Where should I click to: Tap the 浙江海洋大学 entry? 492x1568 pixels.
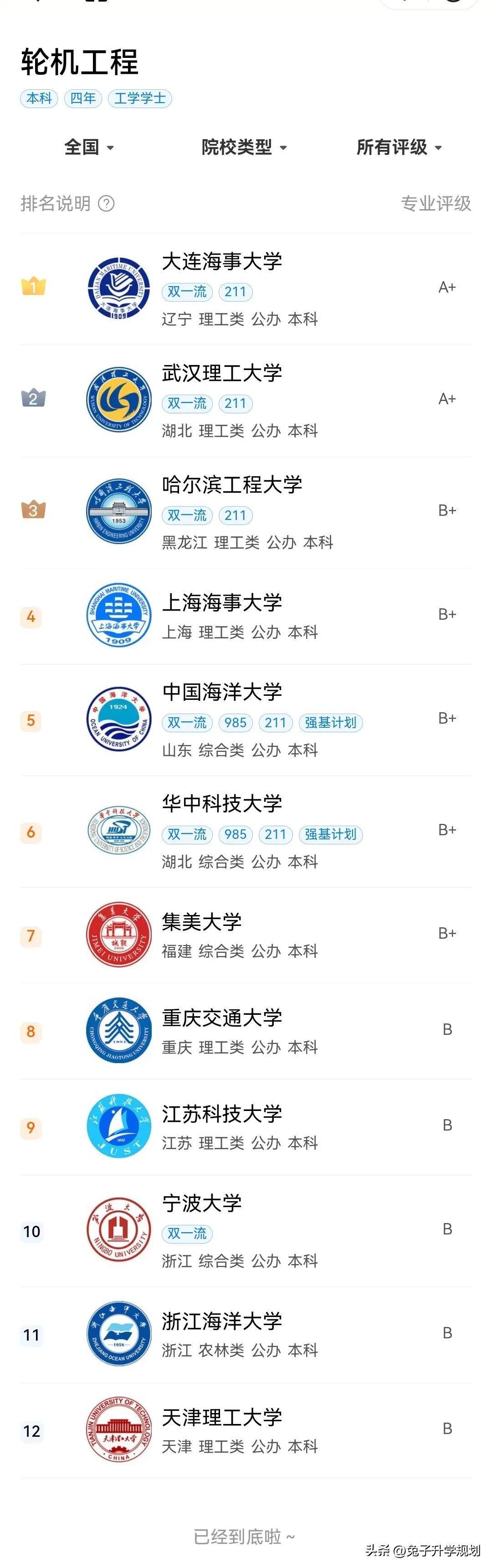coord(222,1321)
